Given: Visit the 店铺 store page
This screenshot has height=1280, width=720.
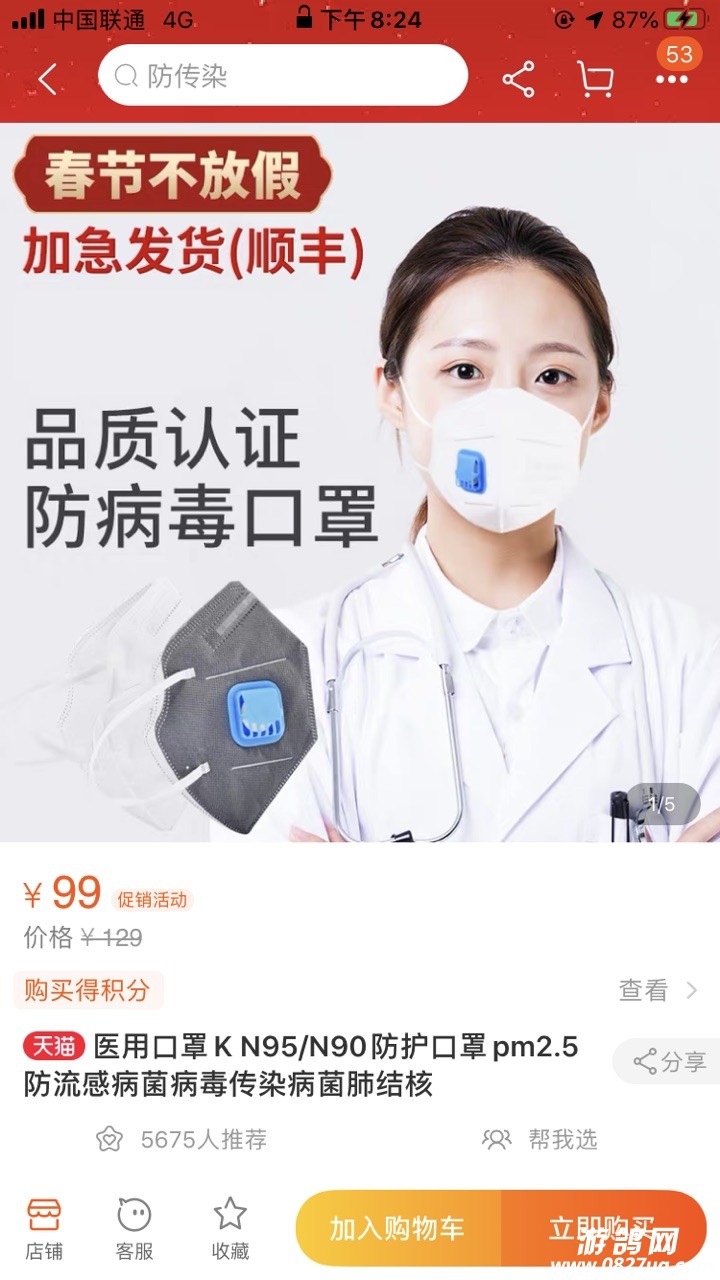Looking at the screenshot, I should click(x=44, y=1229).
